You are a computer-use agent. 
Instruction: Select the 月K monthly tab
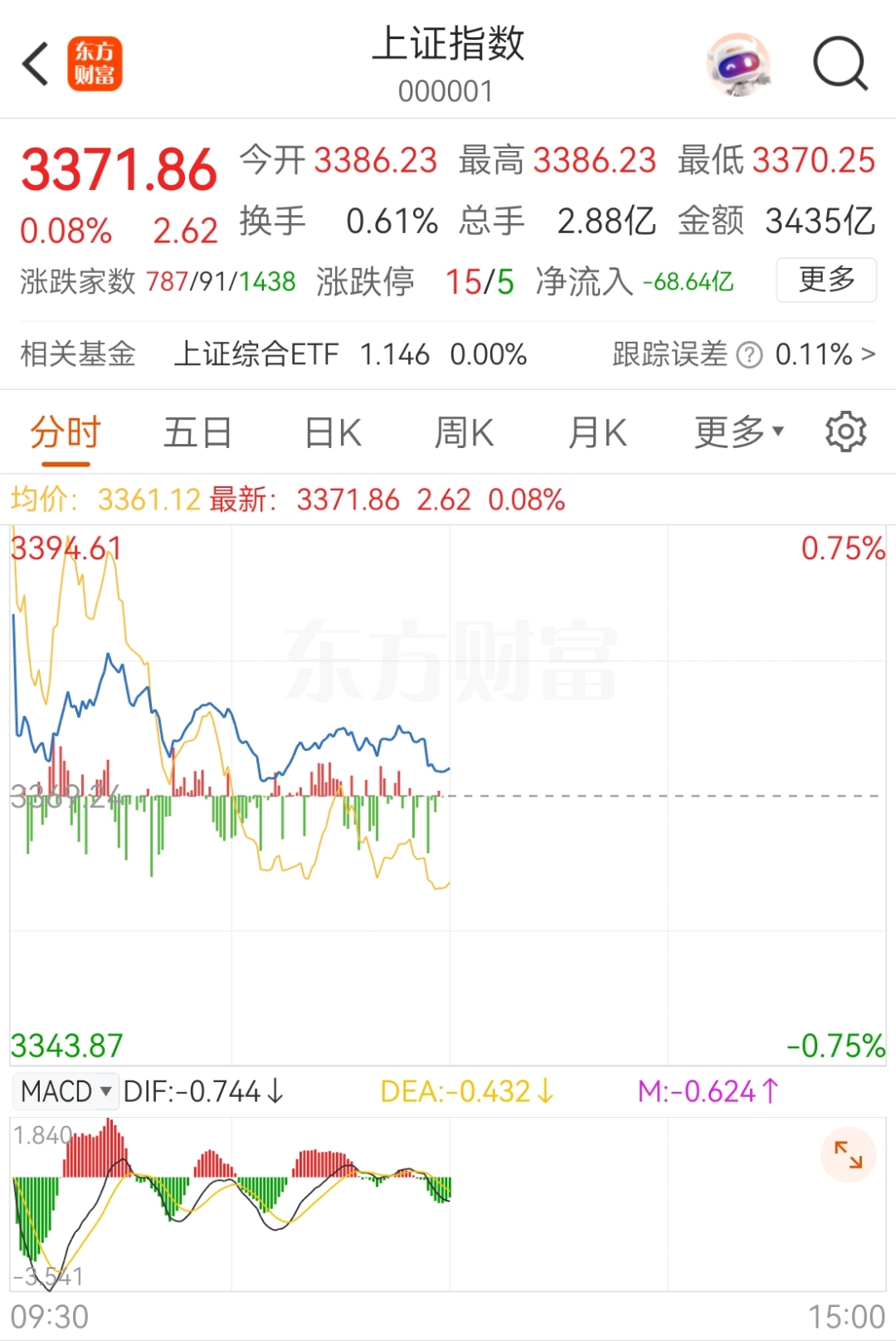pyautogui.click(x=596, y=432)
